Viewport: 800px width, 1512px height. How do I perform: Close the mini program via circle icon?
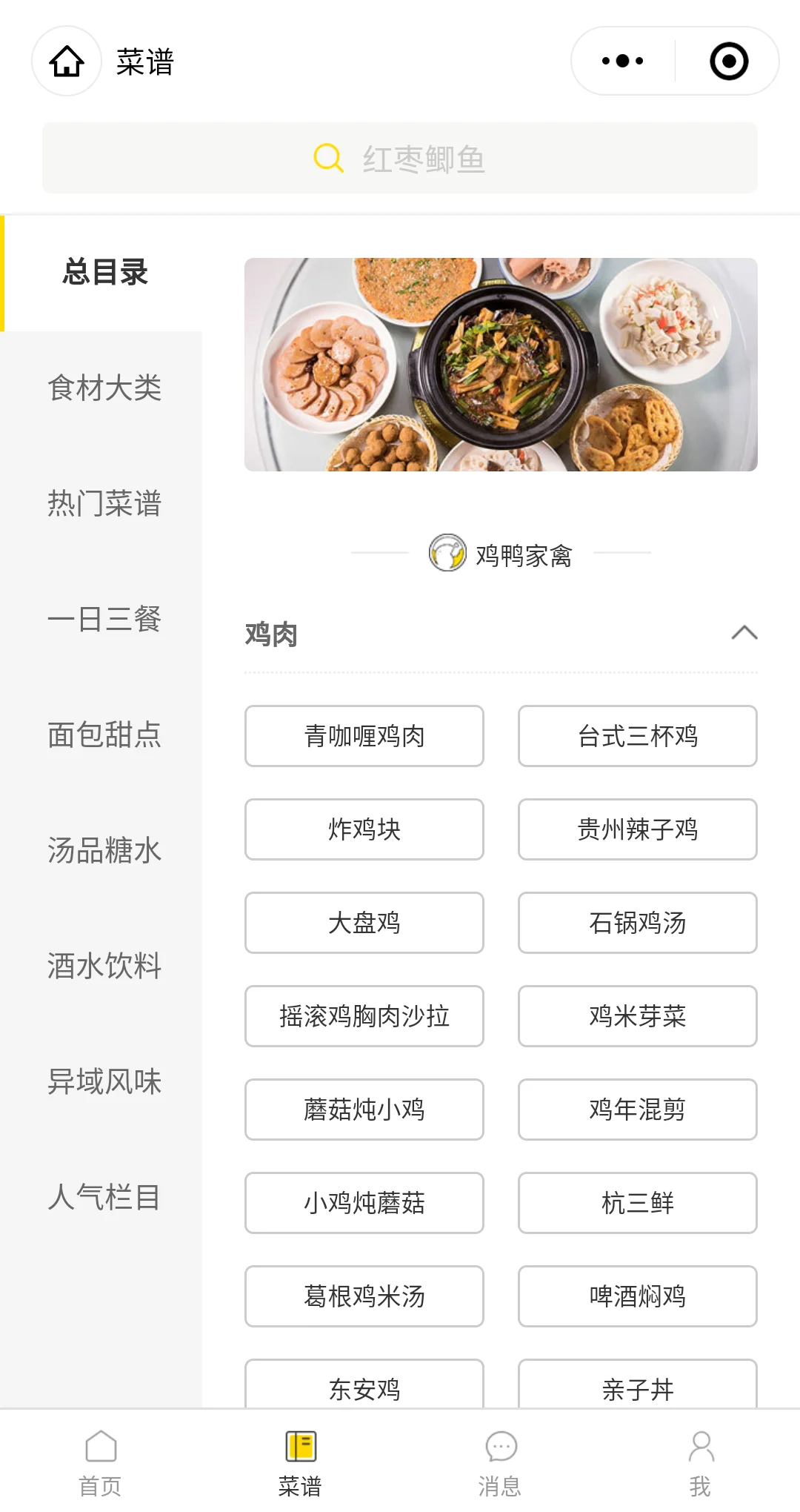tap(729, 62)
